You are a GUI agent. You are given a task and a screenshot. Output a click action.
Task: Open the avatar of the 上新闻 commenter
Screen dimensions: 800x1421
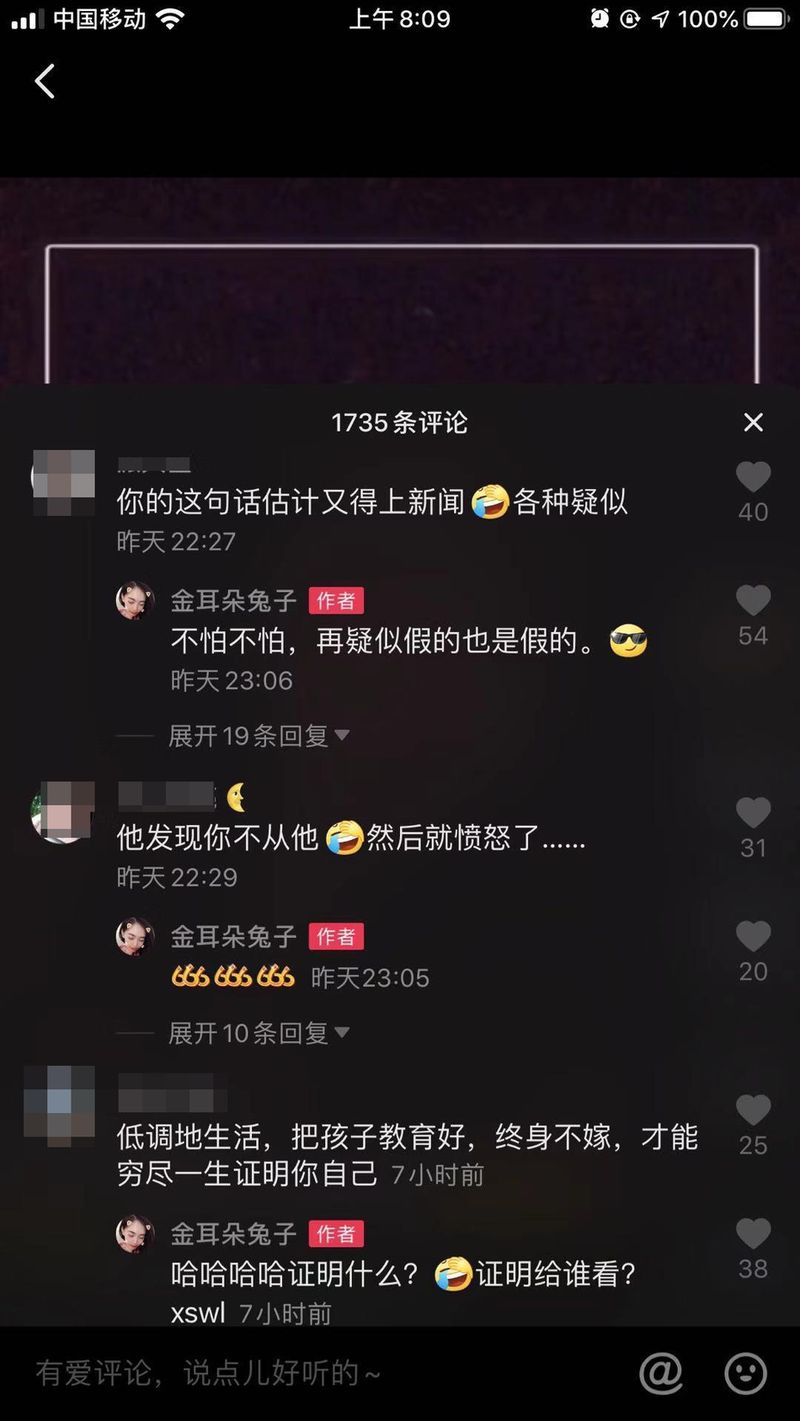[62, 481]
